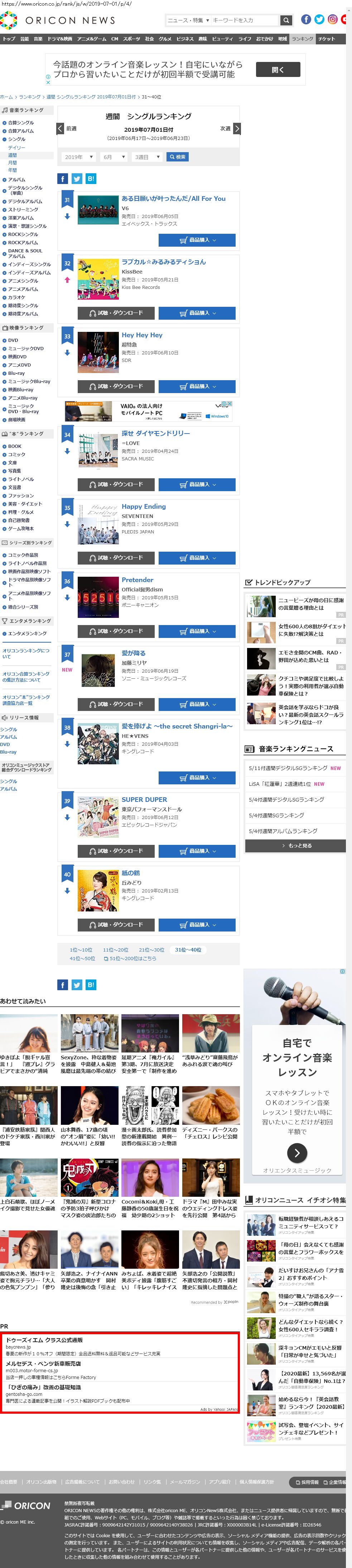Tap the search magnifier button in header
Screen dimensions: 352x1568
[286, 20]
